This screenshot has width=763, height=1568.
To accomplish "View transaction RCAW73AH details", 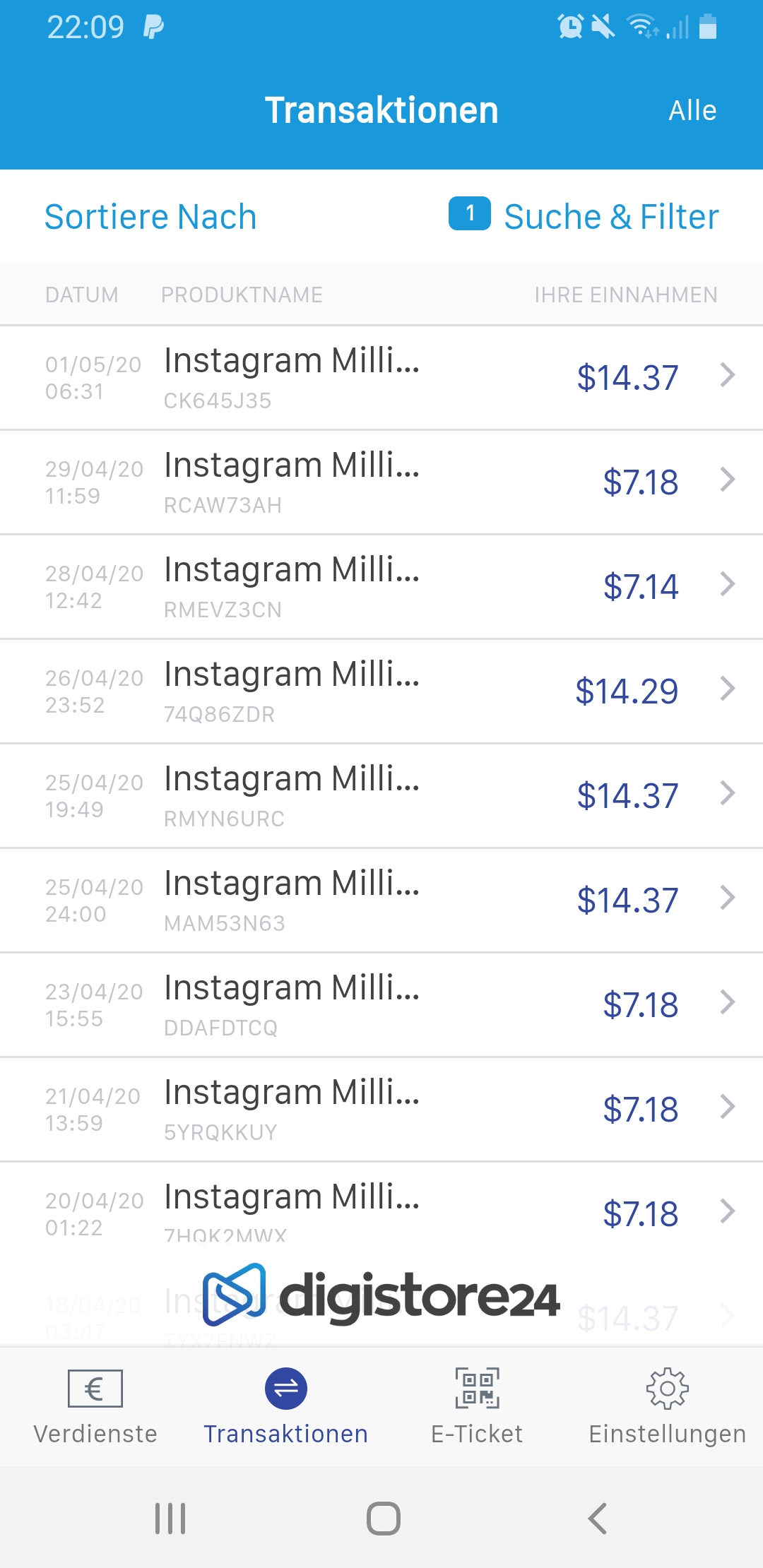I will point(381,482).
